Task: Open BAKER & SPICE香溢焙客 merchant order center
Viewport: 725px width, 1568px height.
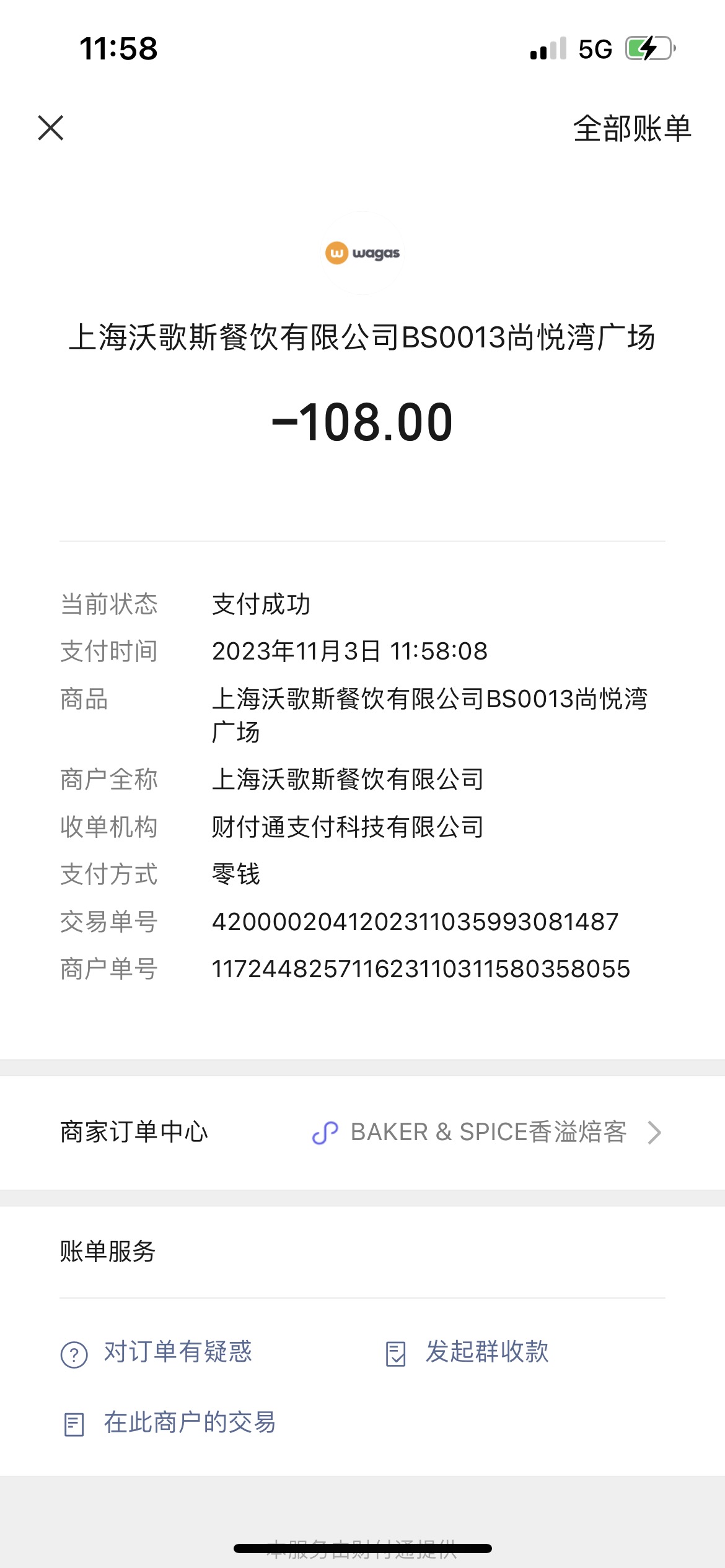Action: 362,1132
